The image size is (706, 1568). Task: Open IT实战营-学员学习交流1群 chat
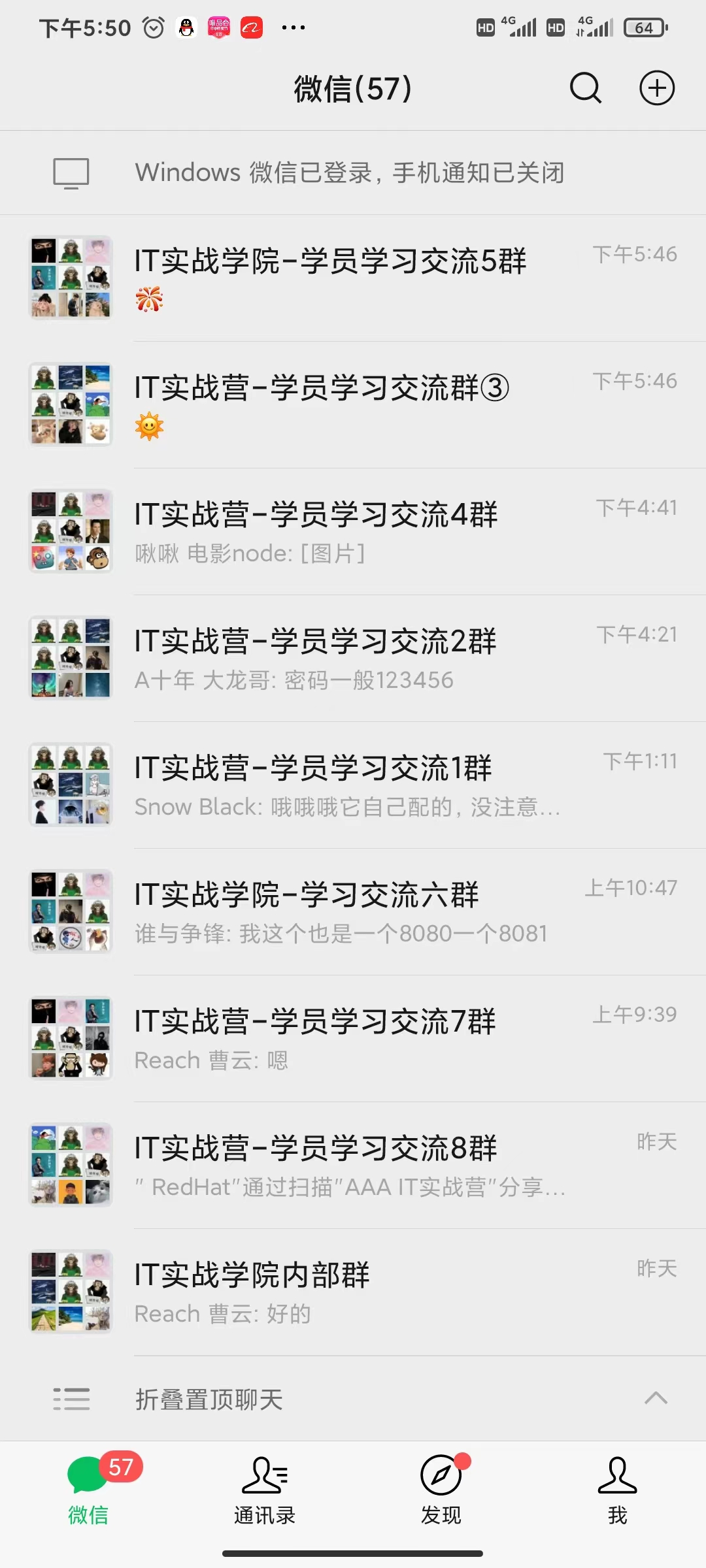[x=353, y=785]
